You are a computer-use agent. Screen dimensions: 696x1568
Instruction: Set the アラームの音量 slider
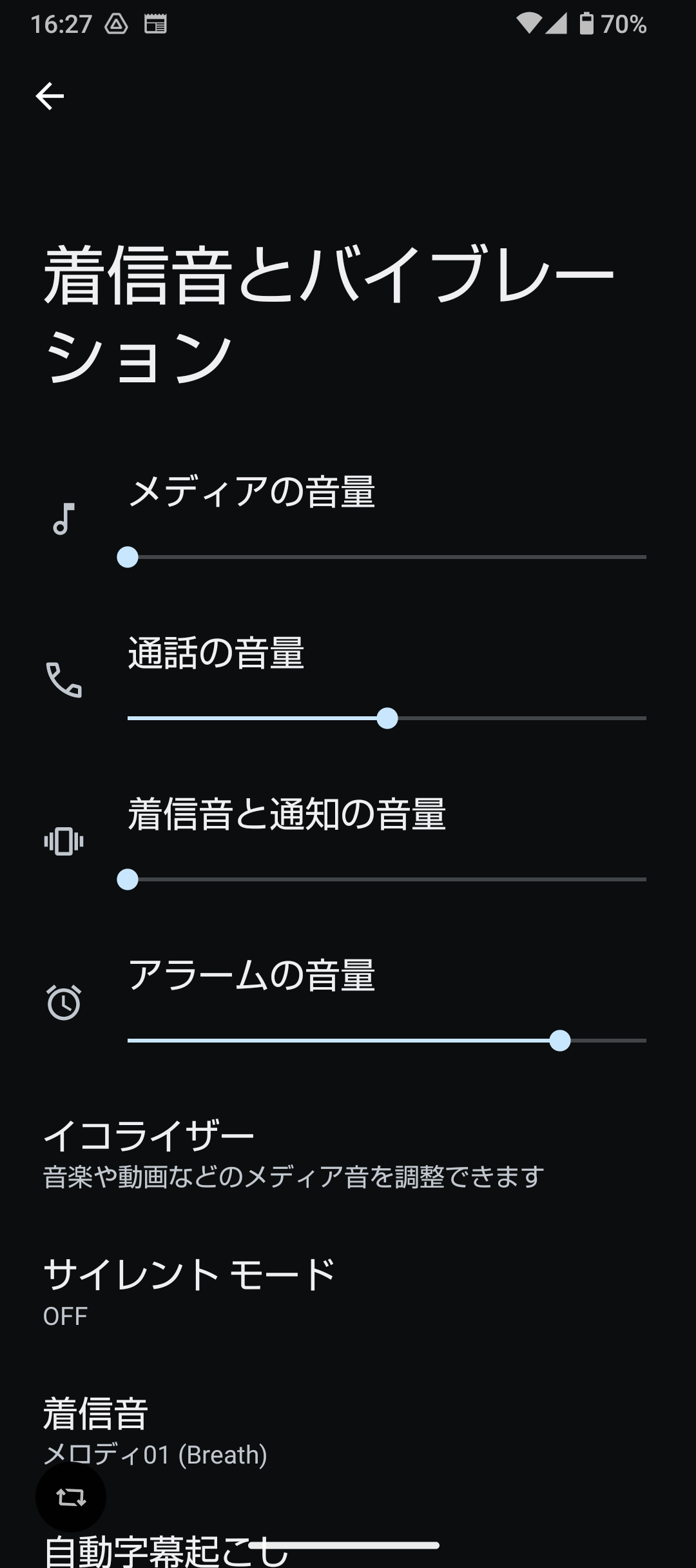click(x=387, y=1041)
